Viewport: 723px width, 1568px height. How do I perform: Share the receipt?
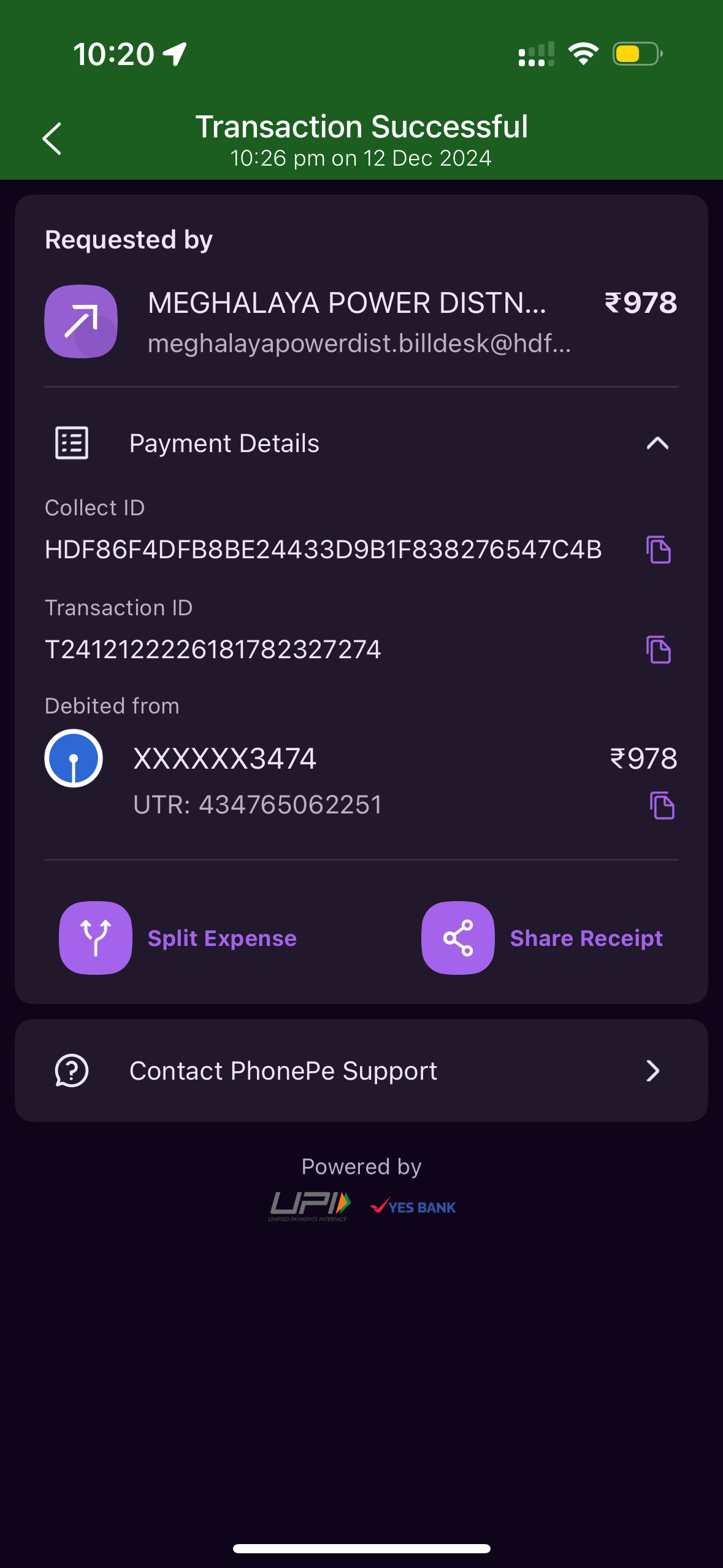[542, 937]
